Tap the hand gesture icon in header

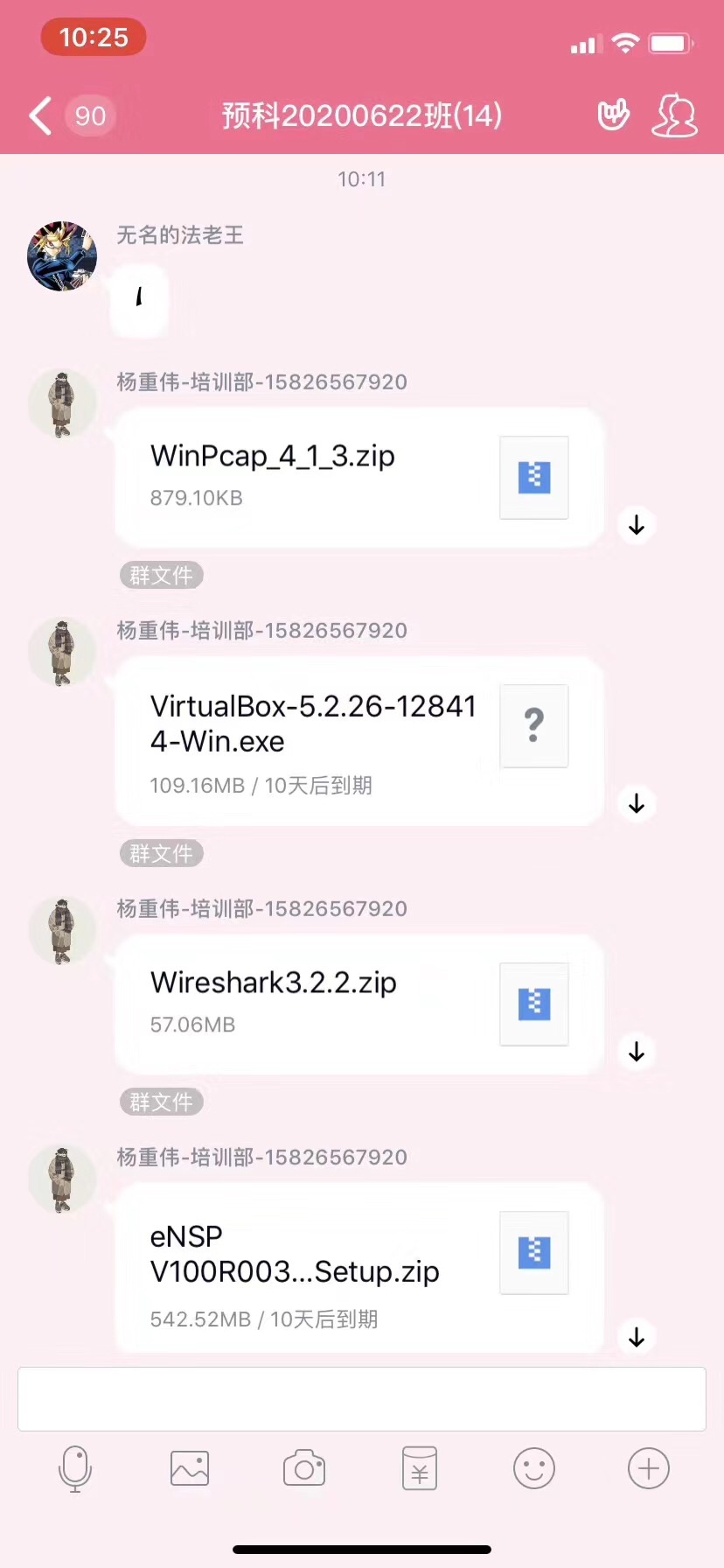[x=613, y=115]
